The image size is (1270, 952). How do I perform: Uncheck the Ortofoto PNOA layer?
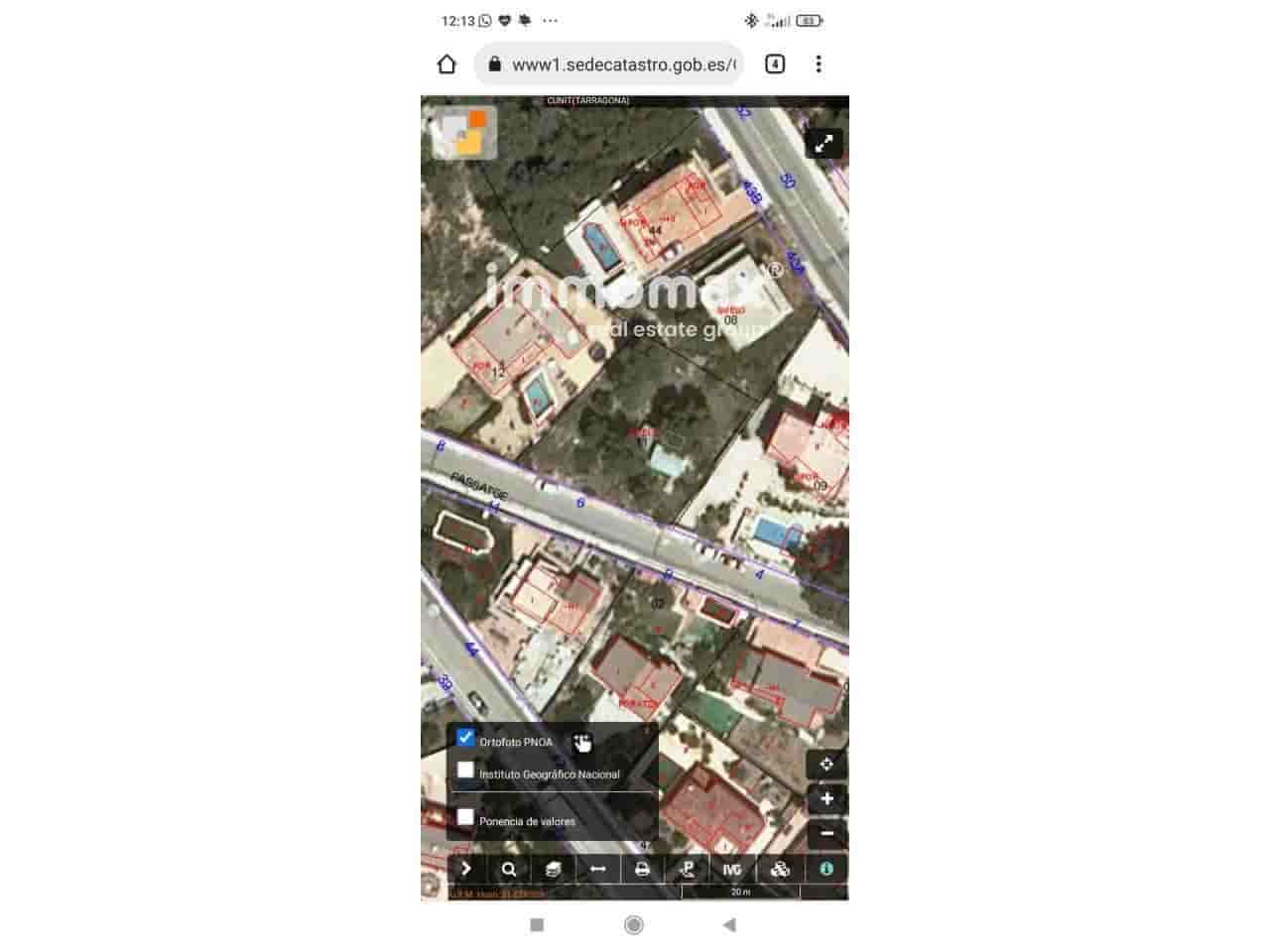465,738
